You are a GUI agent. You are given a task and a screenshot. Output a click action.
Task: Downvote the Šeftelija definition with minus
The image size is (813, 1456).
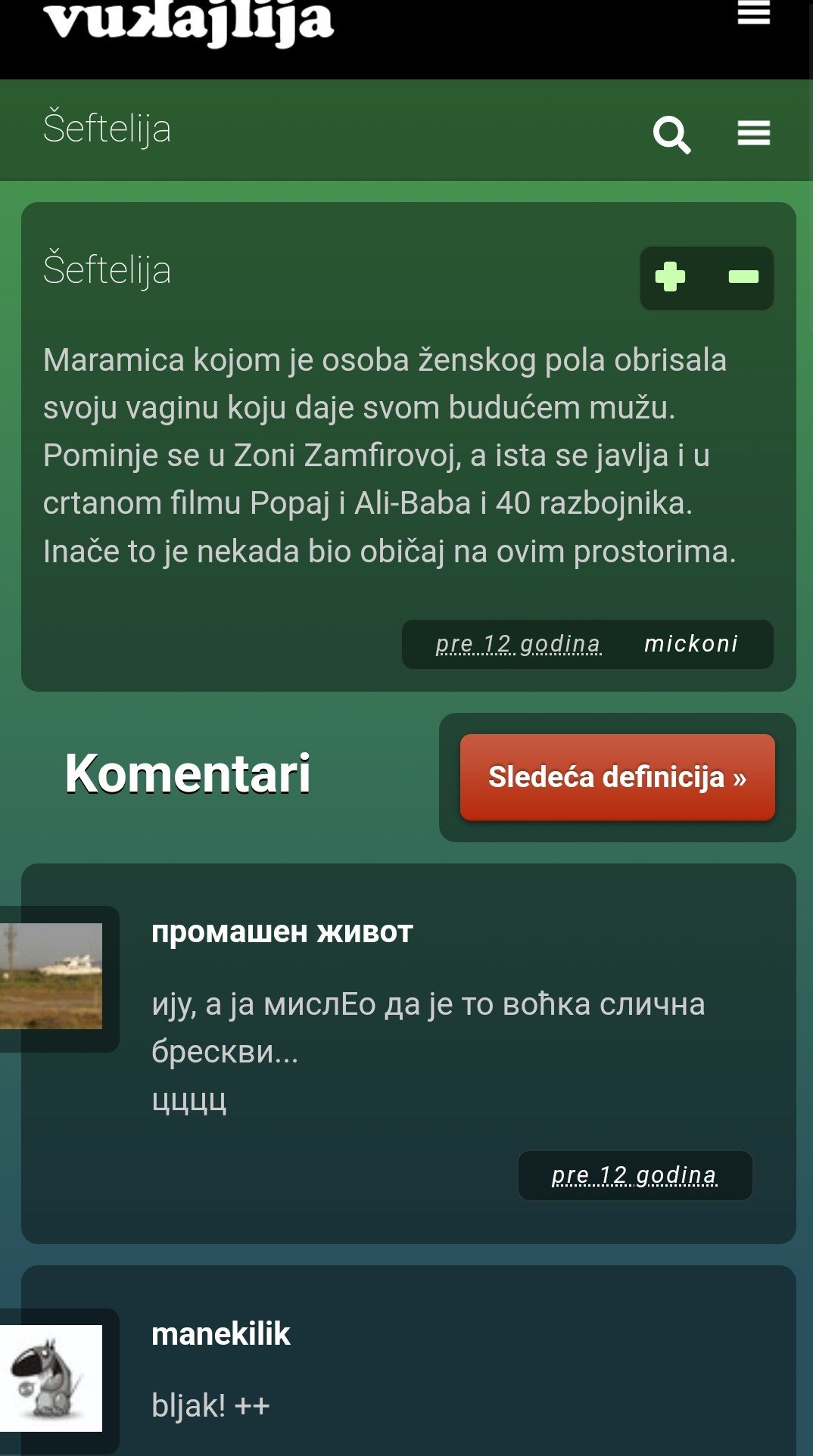pyautogui.click(x=743, y=277)
